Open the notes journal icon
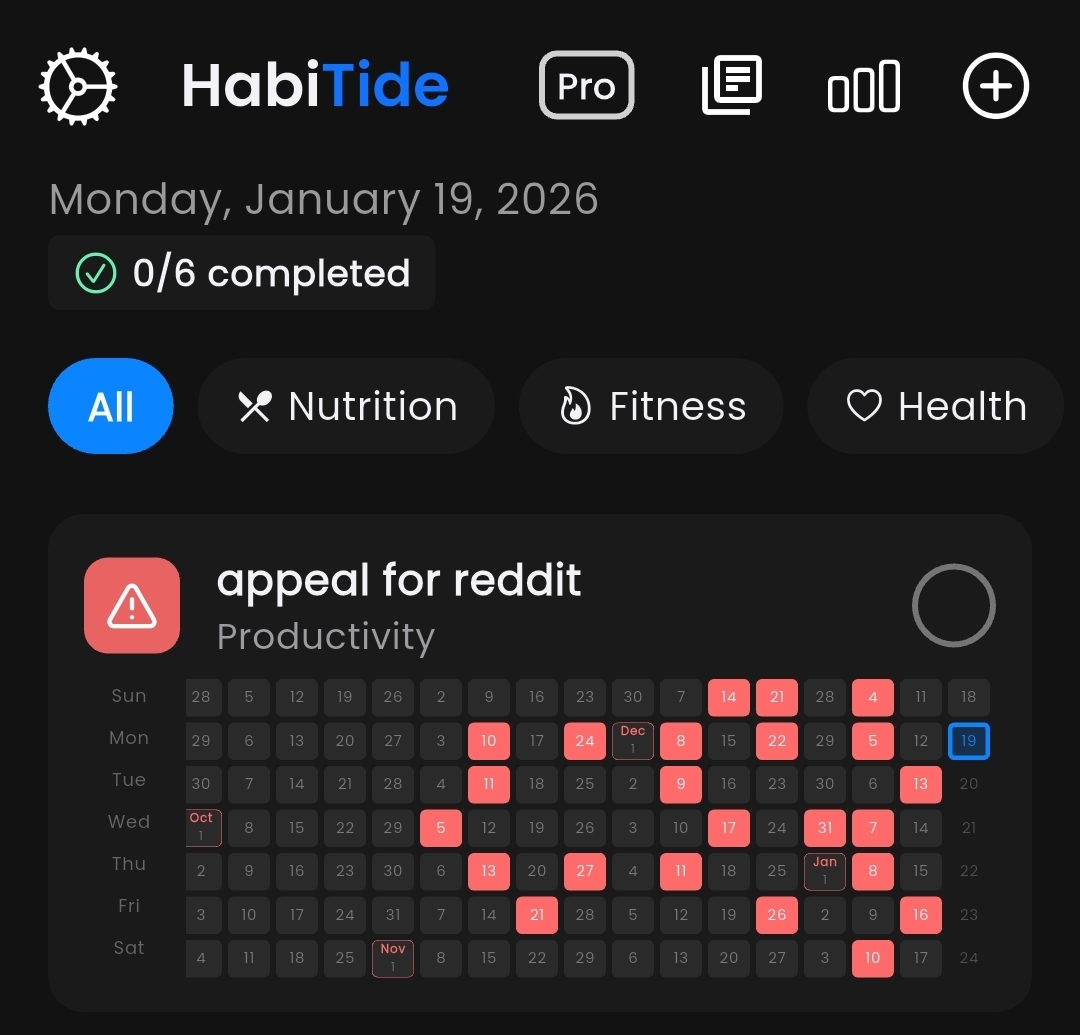This screenshot has width=1080, height=1035. click(x=731, y=86)
